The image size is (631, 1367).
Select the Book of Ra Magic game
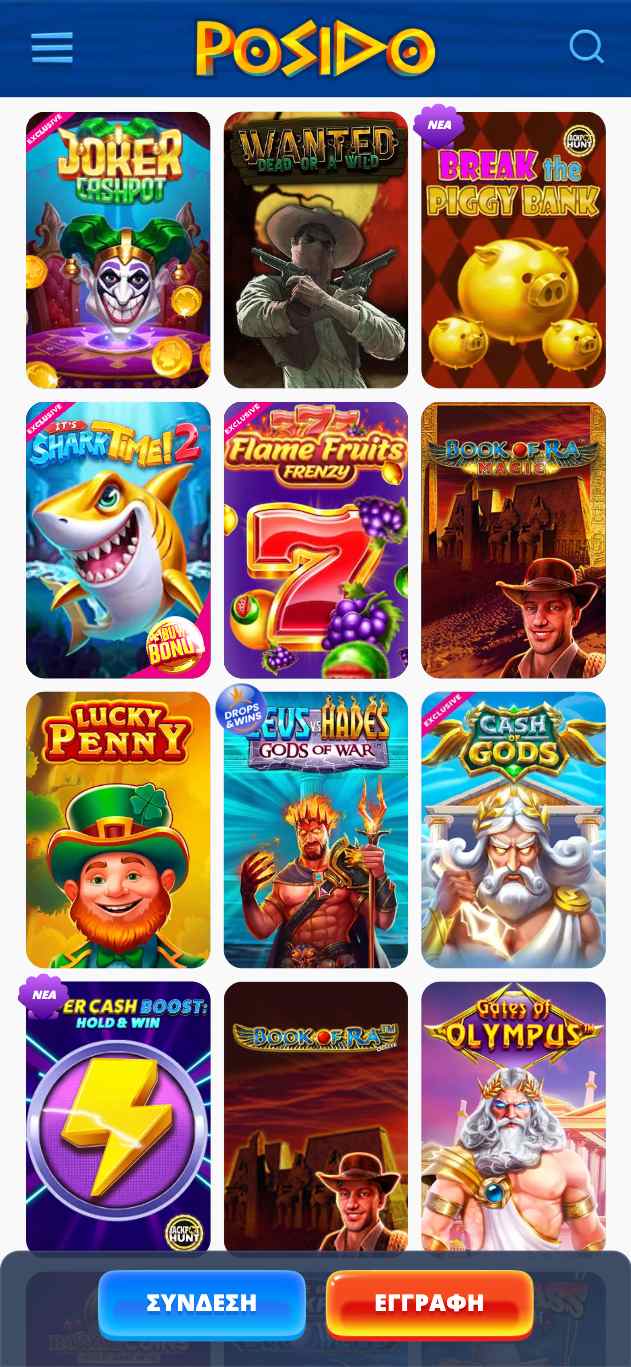(x=513, y=540)
